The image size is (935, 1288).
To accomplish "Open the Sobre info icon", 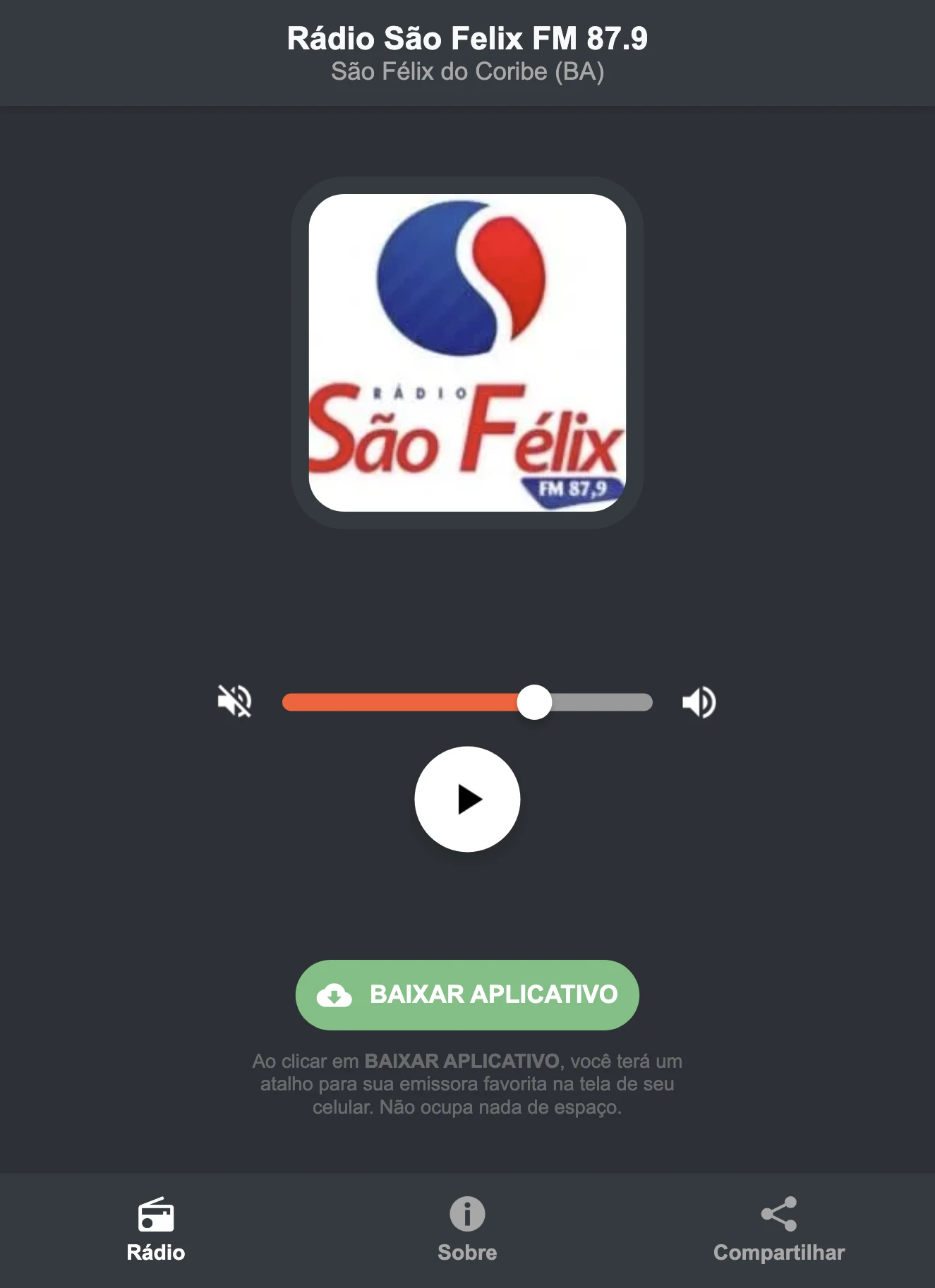I will coord(467,1208).
